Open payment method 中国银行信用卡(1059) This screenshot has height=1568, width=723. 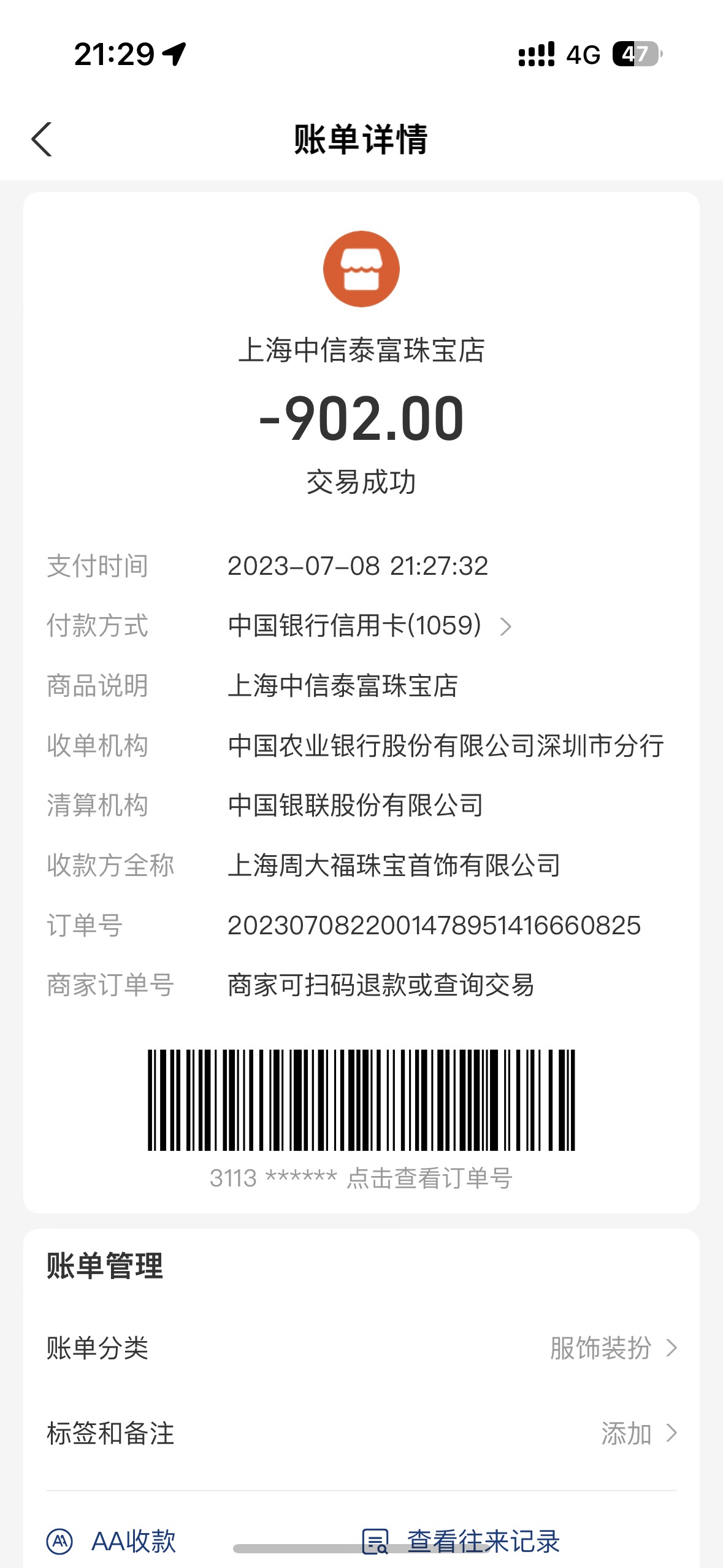click(x=370, y=626)
